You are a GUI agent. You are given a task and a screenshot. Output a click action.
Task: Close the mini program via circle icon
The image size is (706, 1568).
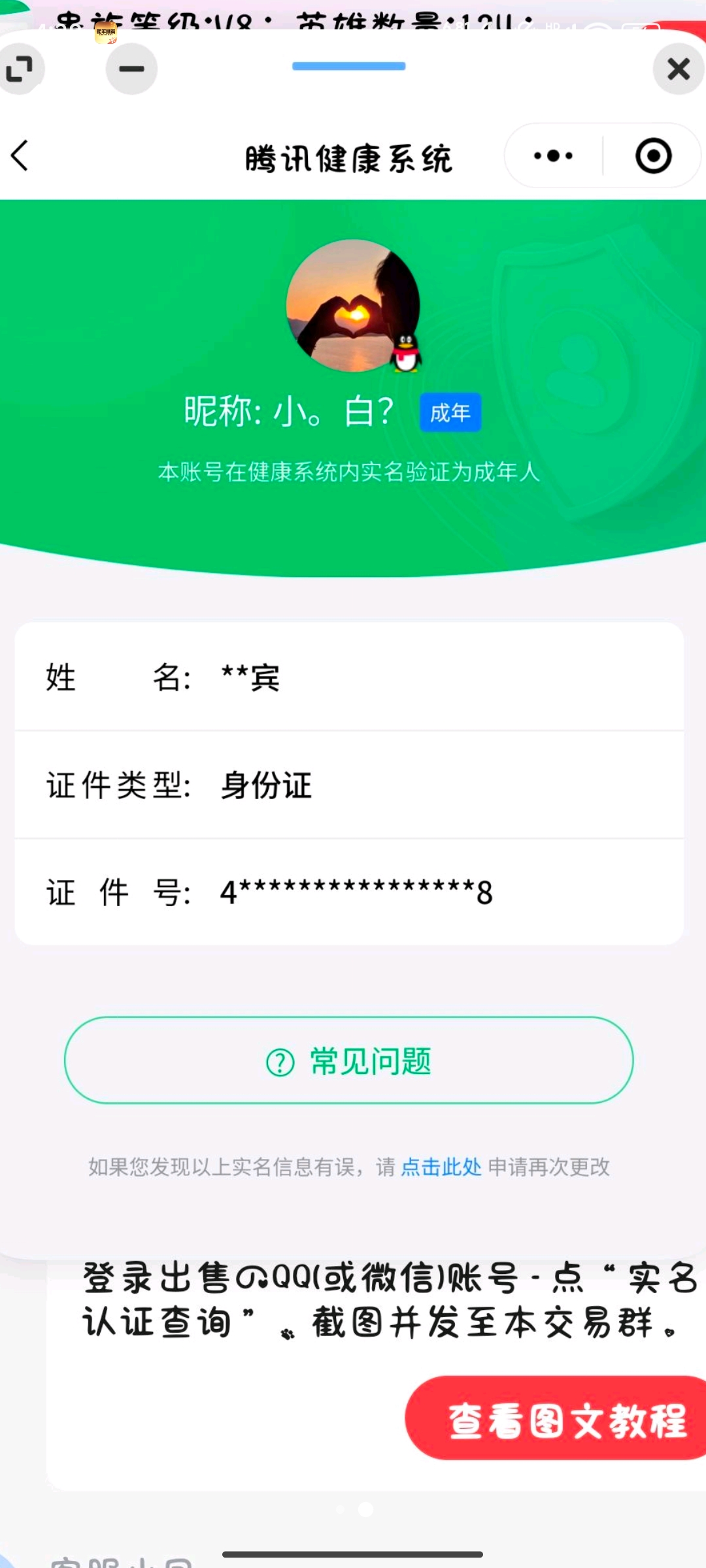click(x=653, y=156)
